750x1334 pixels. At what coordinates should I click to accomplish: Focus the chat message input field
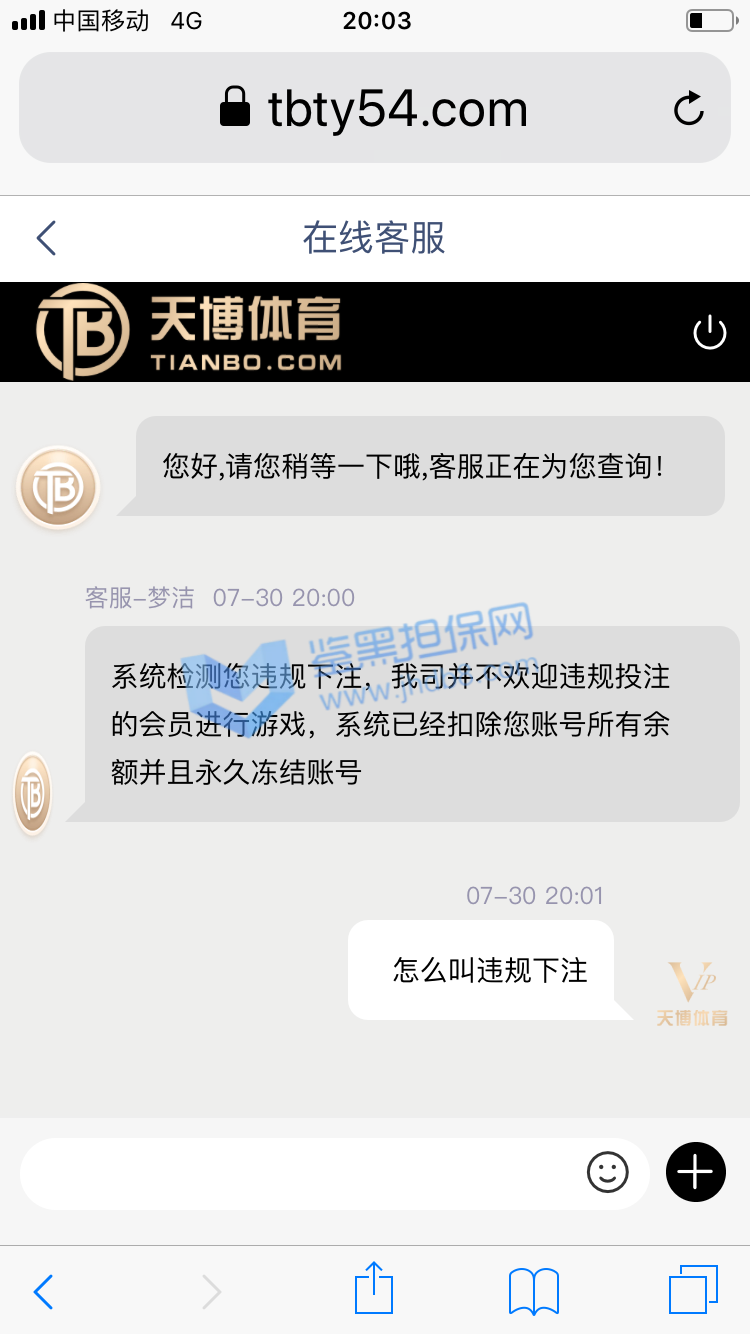[x=300, y=1172]
